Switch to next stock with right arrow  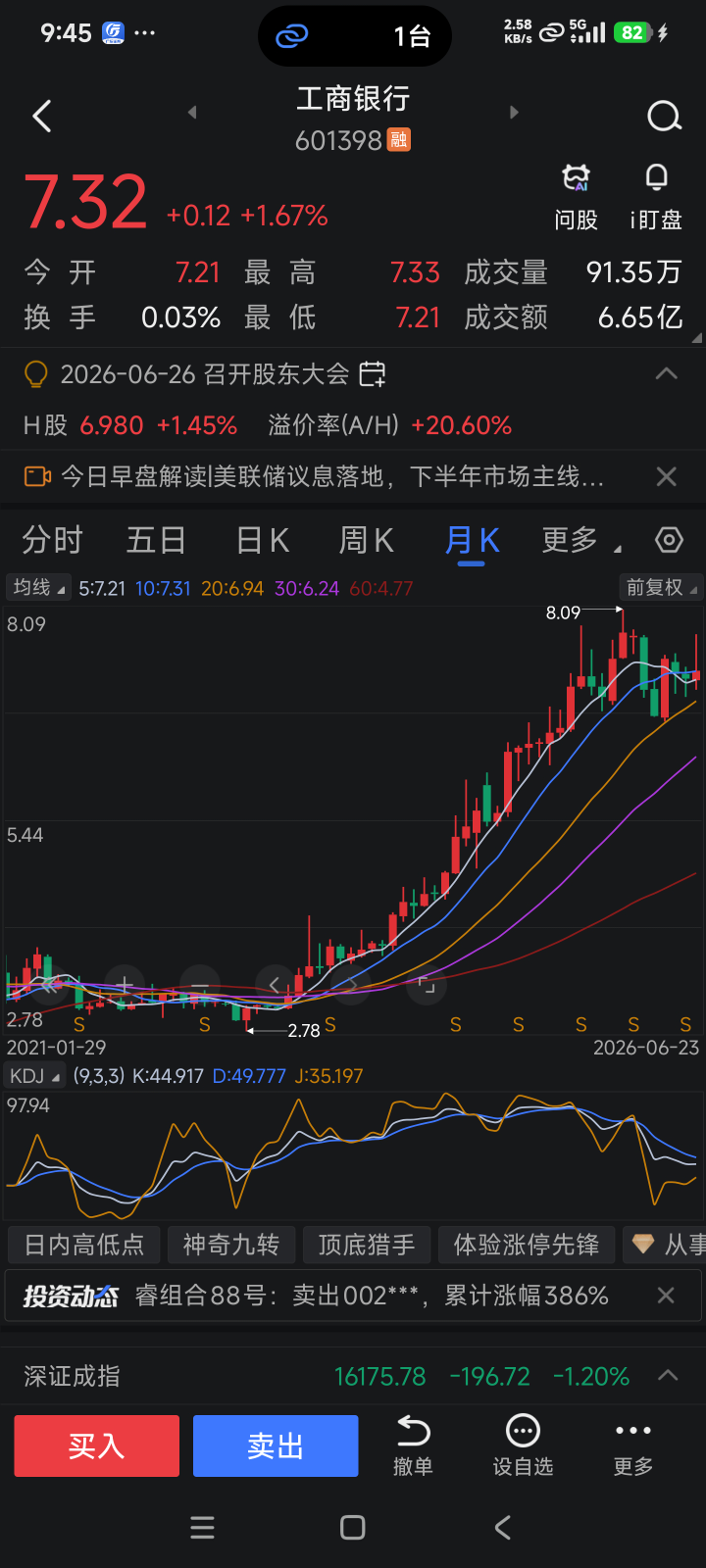[x=513, y=113]
